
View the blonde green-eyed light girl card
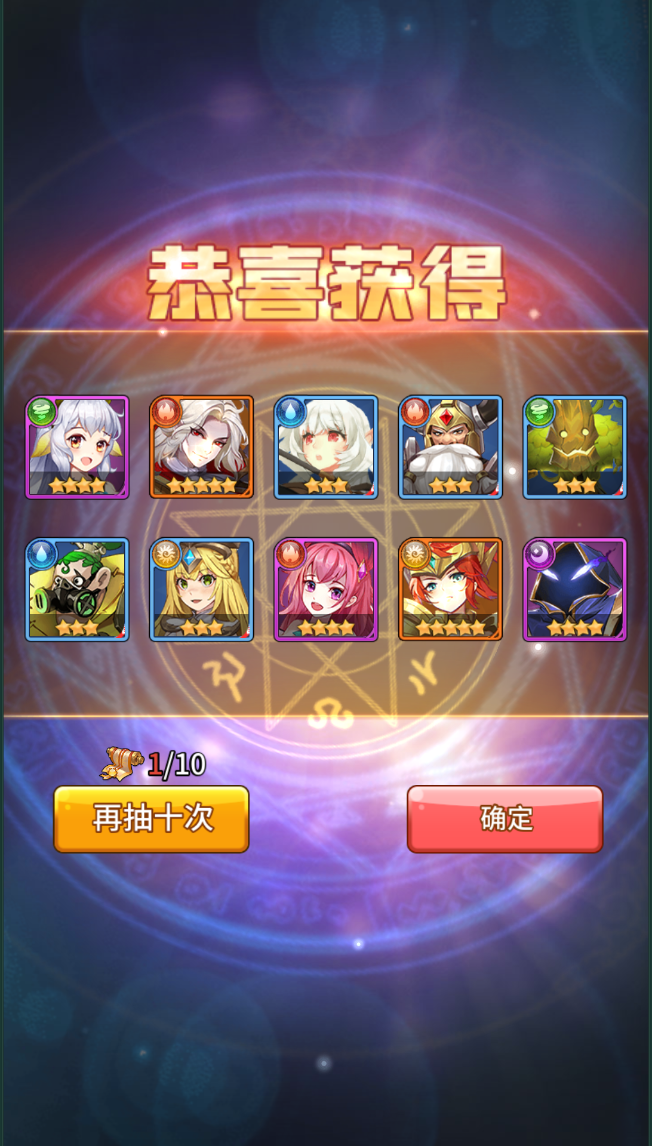pos(202,590)
